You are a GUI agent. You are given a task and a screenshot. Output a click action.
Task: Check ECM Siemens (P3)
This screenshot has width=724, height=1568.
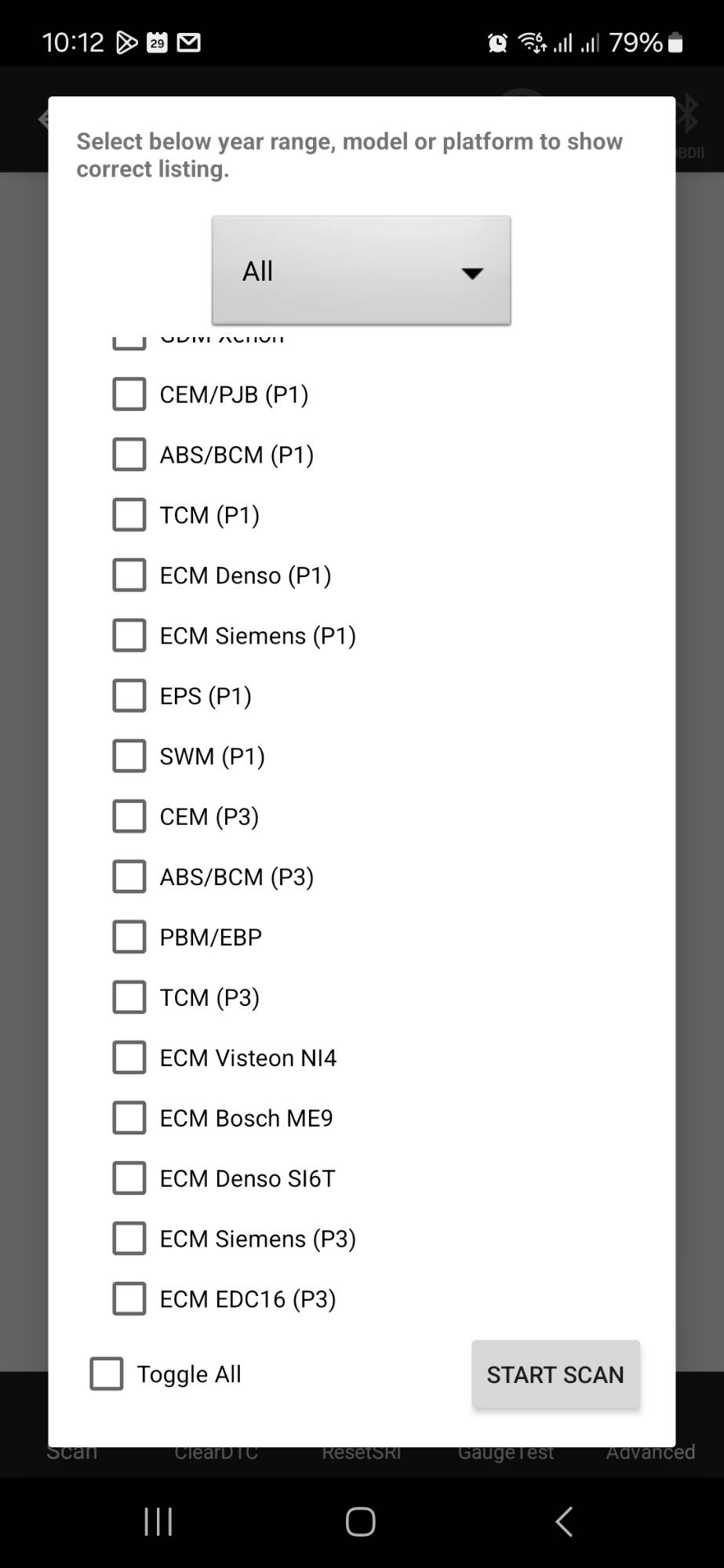click(x=129, y=1240)
